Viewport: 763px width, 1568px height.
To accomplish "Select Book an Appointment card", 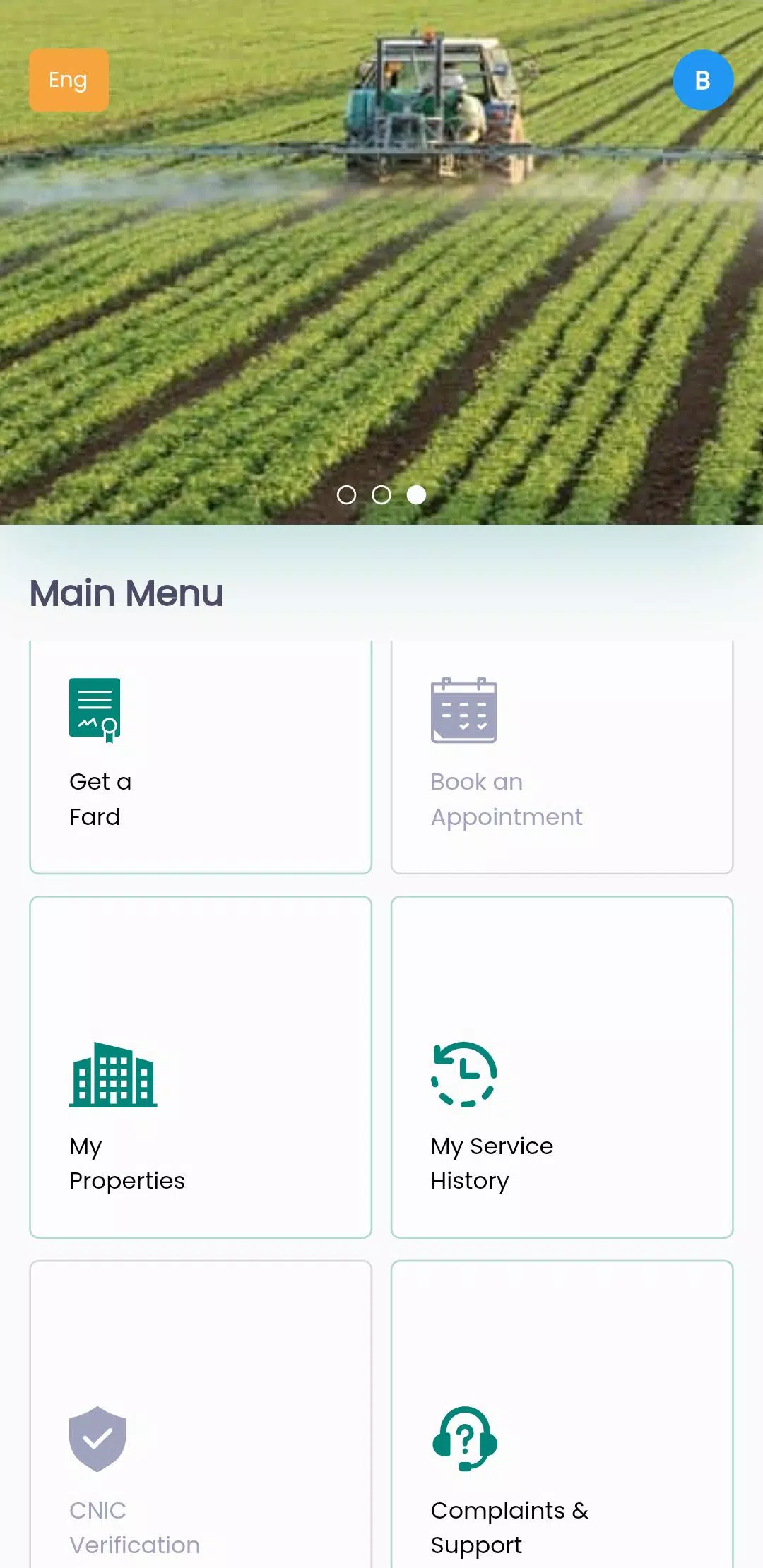I will pyautogui.click(x=562, y=757).
